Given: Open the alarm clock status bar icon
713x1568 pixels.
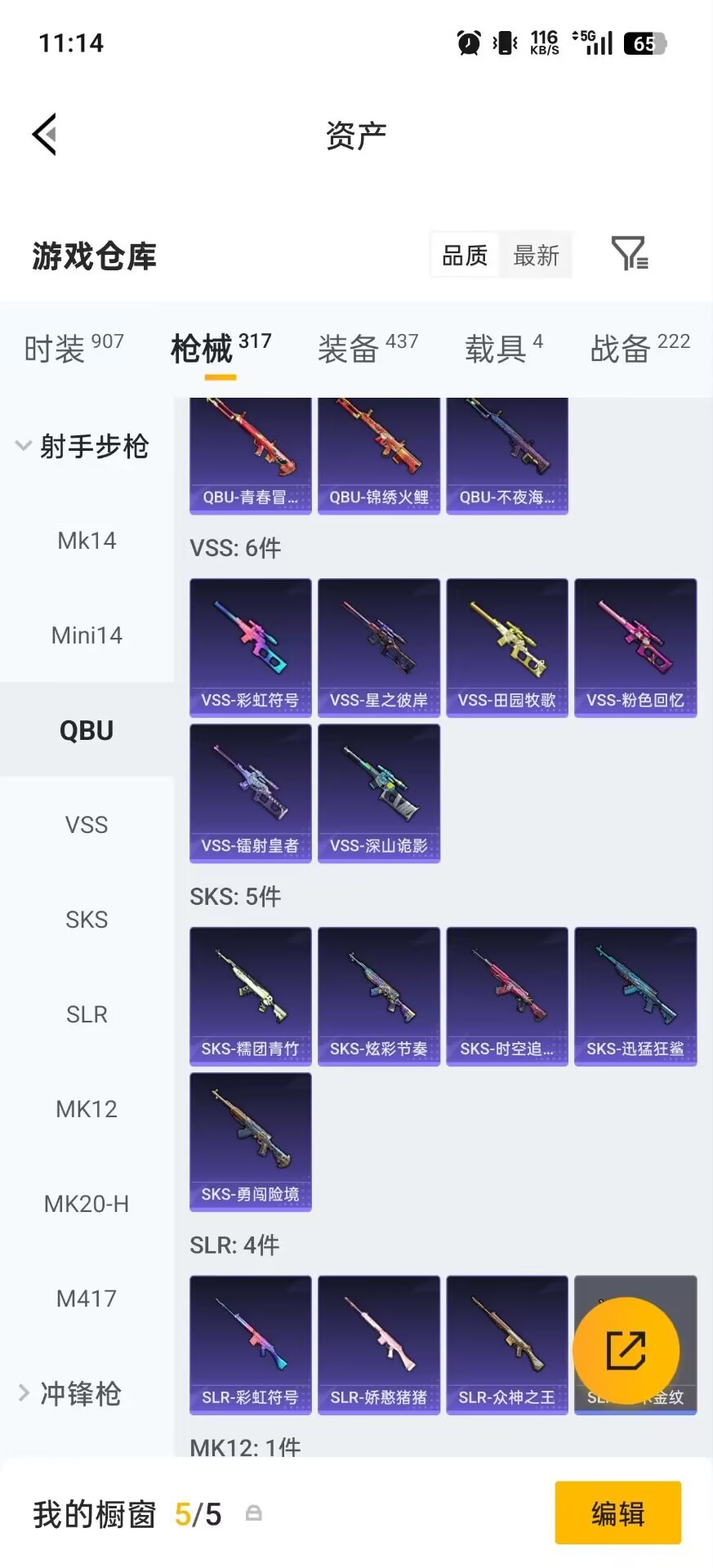Looking at the screenshot, I should 467,42.
